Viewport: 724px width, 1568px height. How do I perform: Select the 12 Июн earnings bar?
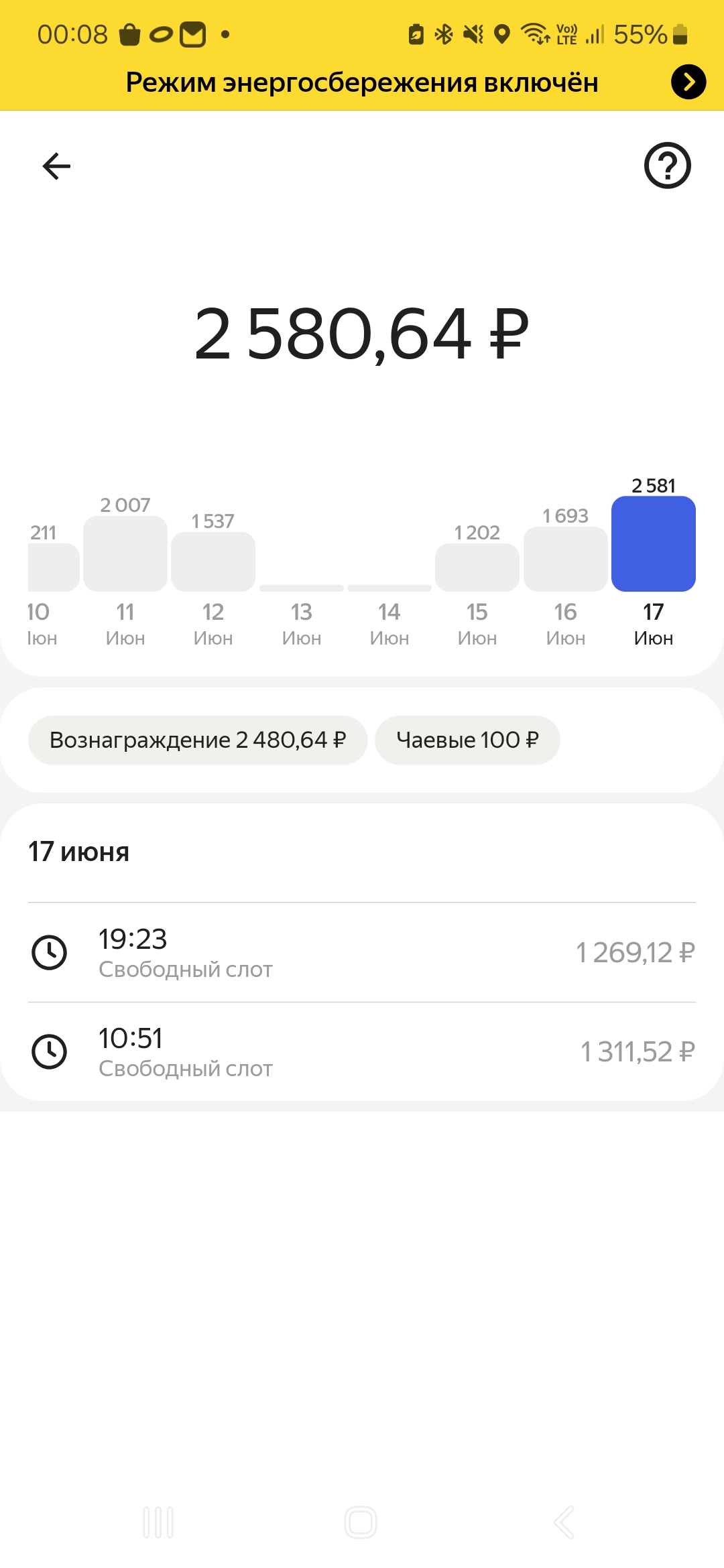(213, 562)
